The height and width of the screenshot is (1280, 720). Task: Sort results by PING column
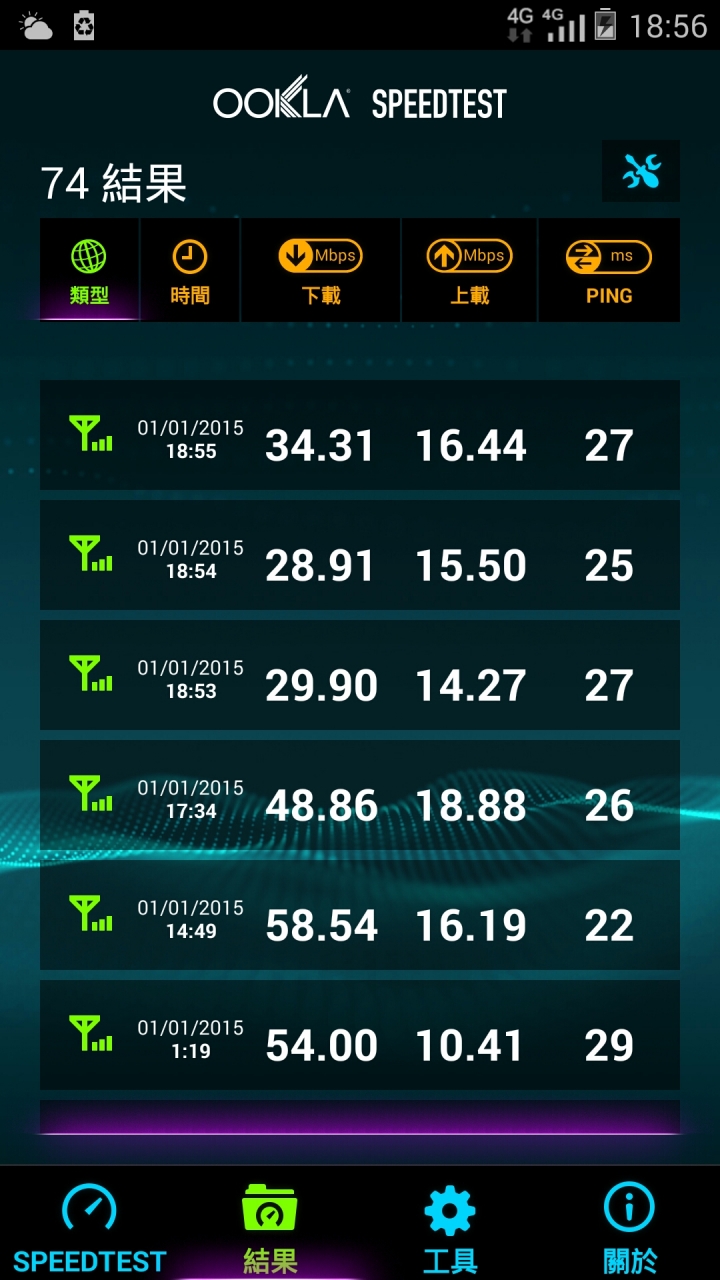click(609, 270)
